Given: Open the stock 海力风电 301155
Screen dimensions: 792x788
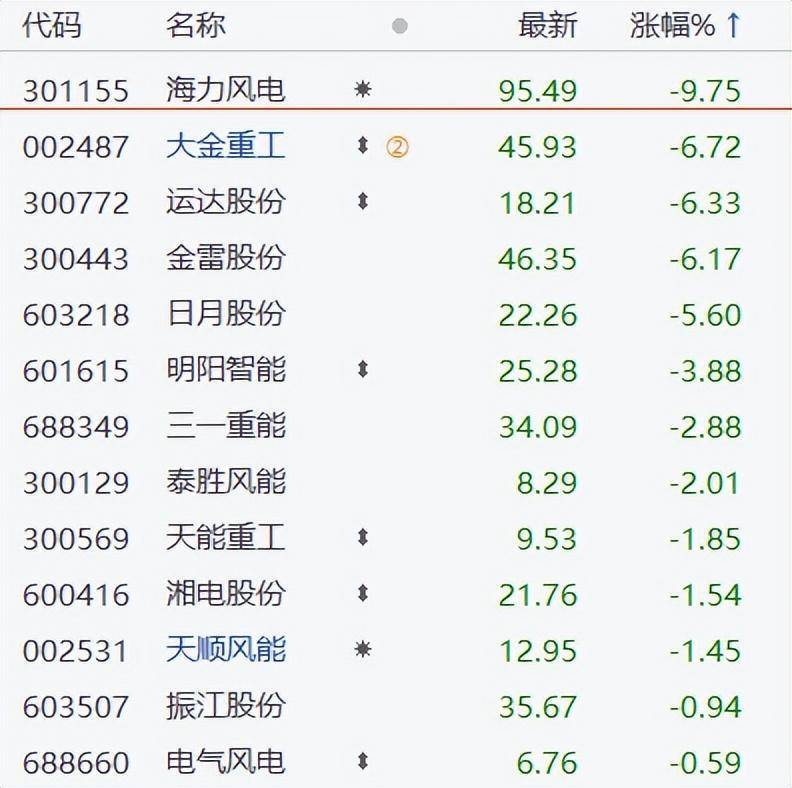Looking at the screenshot, I should tap(225, 91).
